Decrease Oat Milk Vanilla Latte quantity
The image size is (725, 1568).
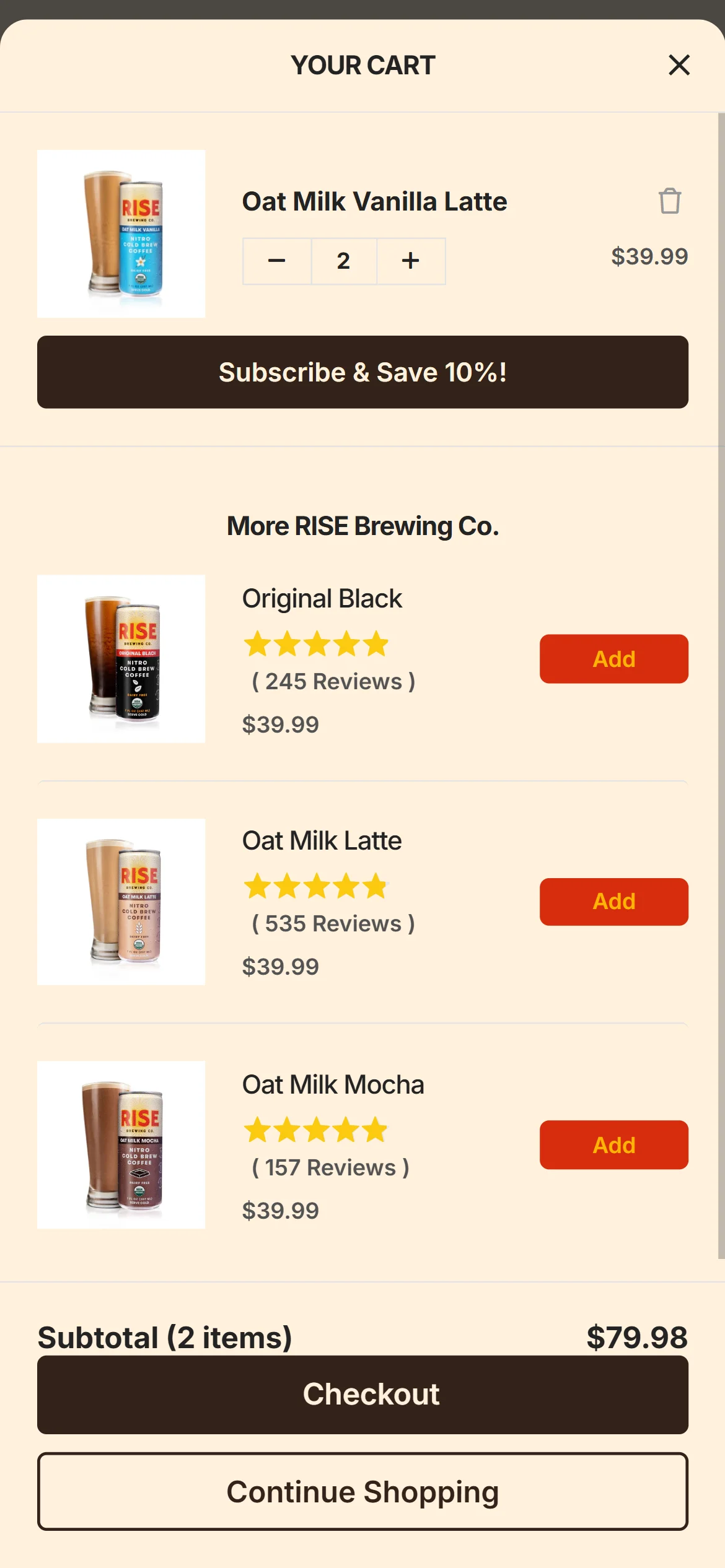click(277, 261)
